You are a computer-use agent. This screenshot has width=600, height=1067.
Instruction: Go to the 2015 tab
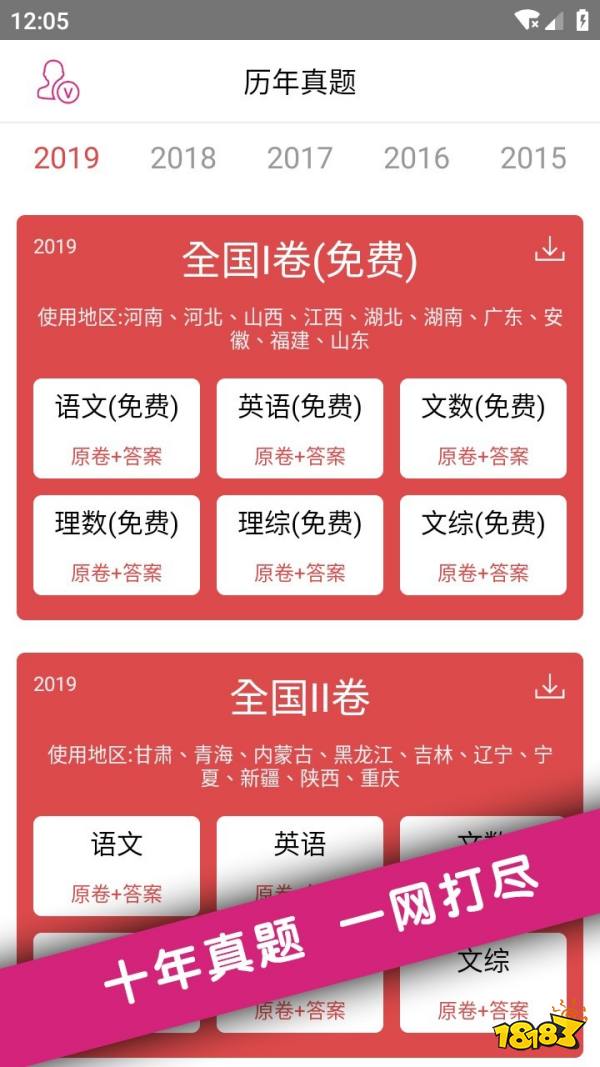(533, 158)
